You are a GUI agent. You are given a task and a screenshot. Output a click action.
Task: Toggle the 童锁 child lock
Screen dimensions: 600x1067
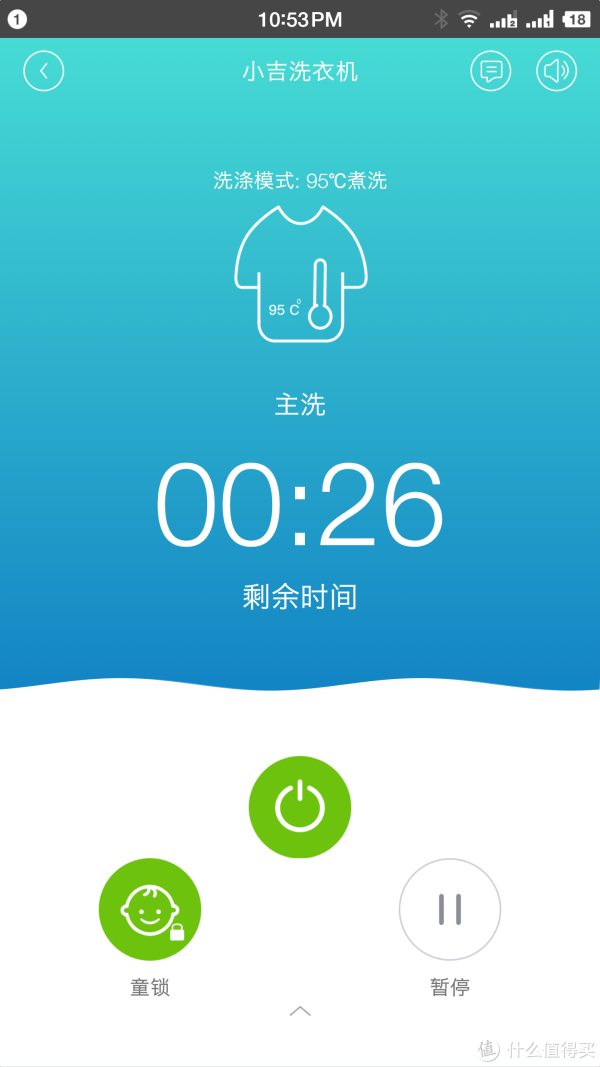tap(150, 908)
